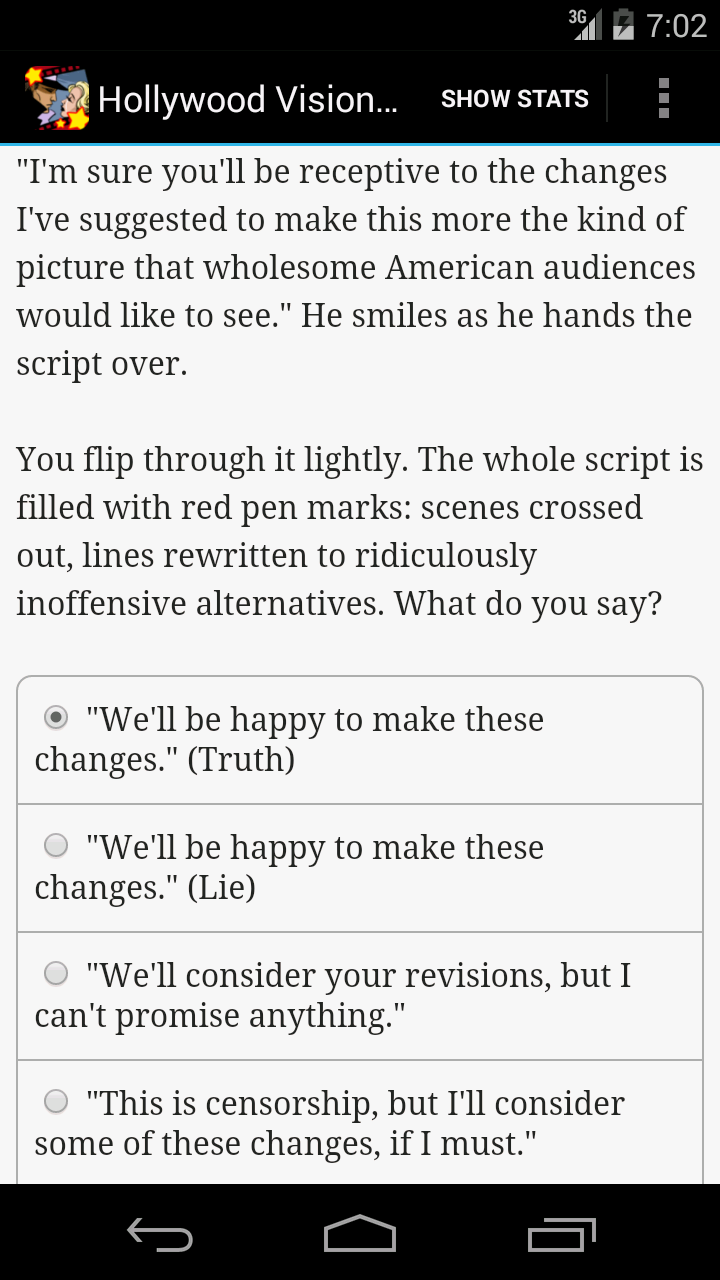Open the recent apps view
720x1280 pixels.
[561, 1235]
